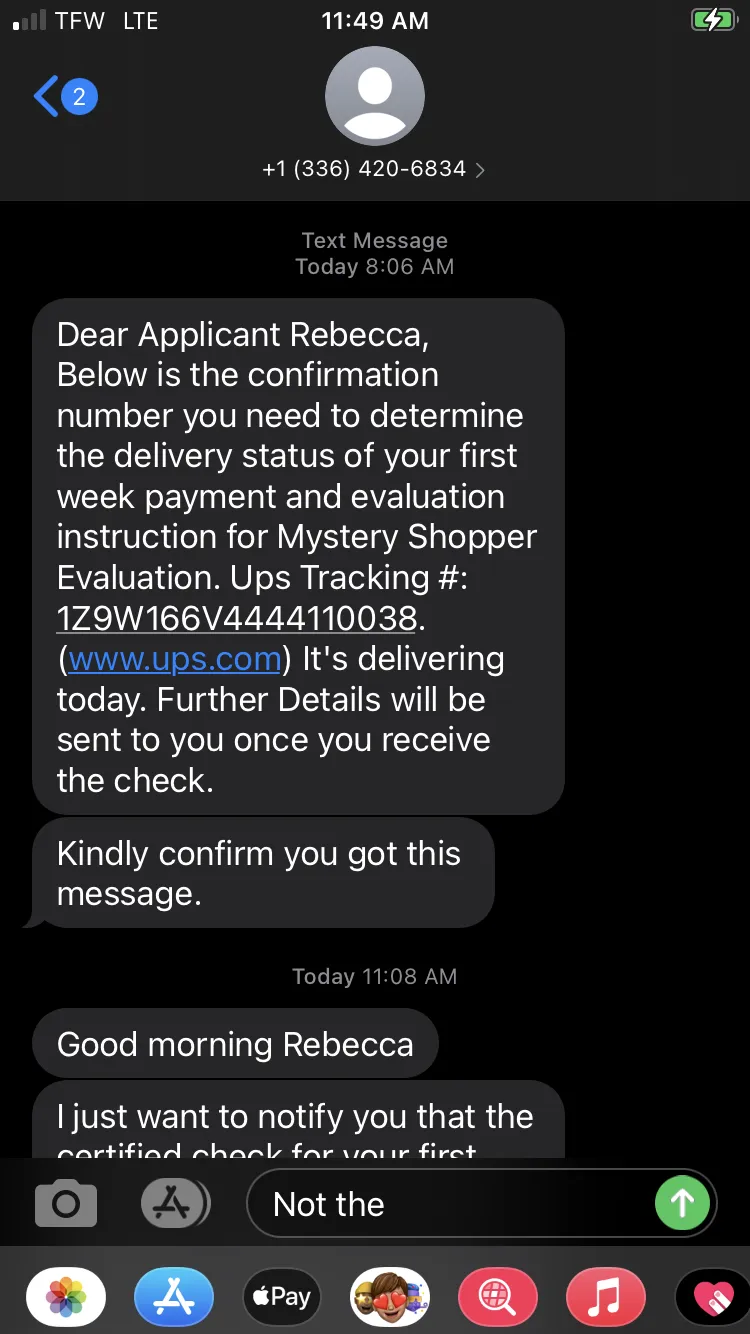Open the Photos iMessage app
The image size is (750, 1334).
pos(66,1297)
